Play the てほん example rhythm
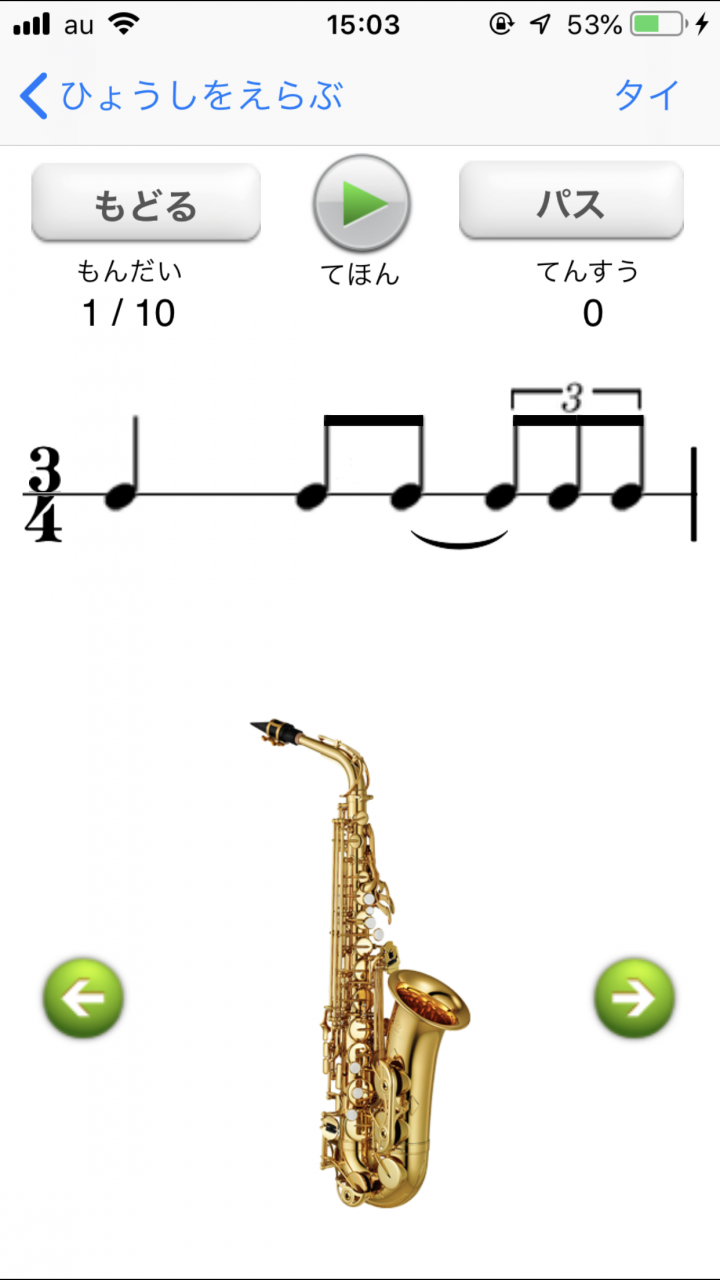This screenshot has width=720, height=1280. (x=361, y=204)
